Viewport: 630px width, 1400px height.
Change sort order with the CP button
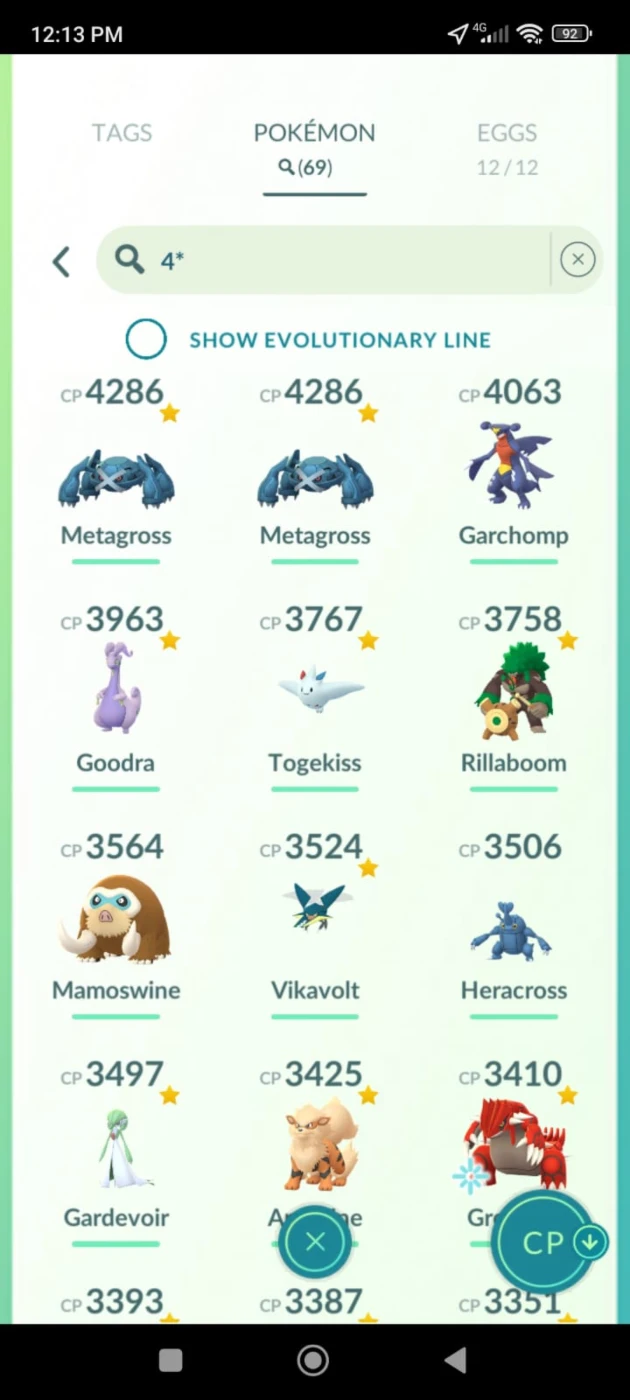click(x=553, y=1242)
